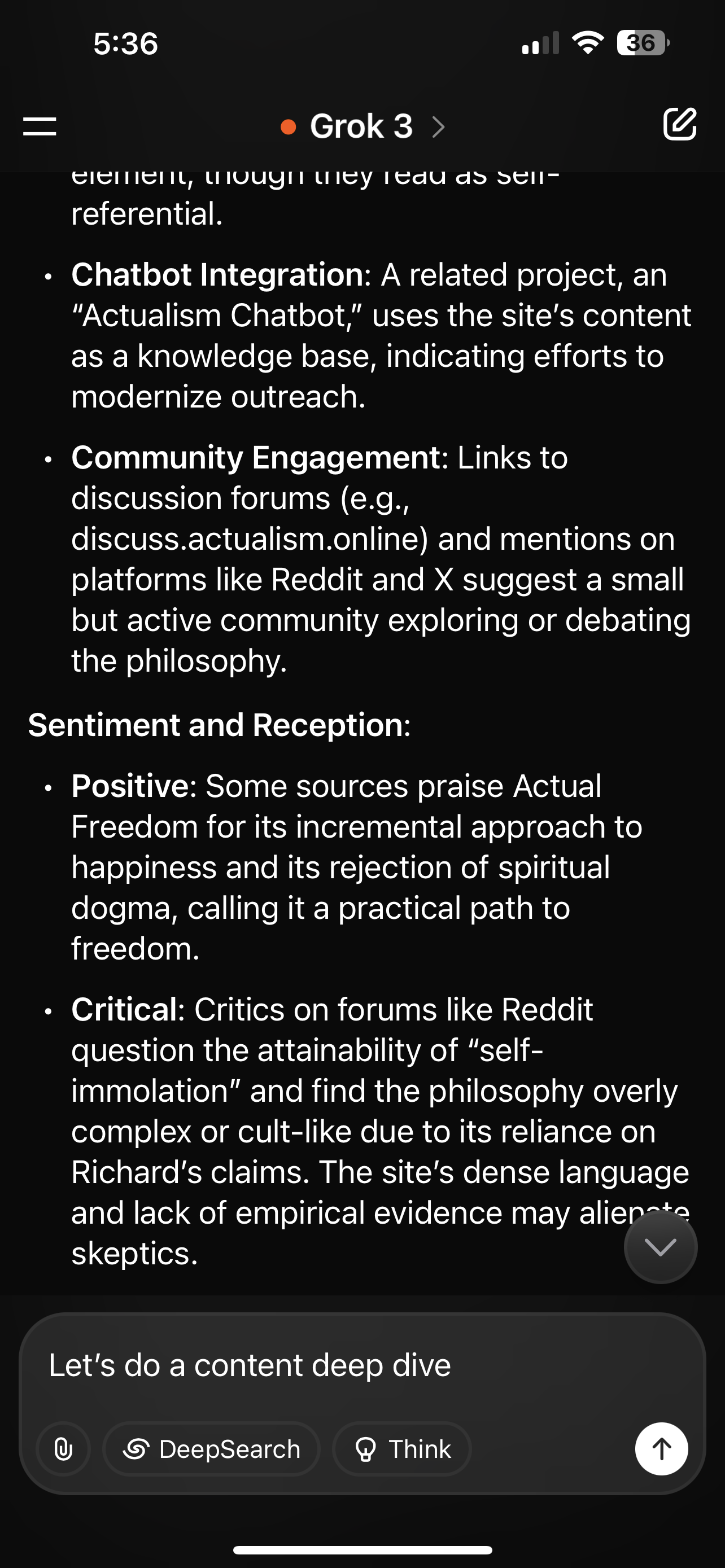Jump to the bottom of the conversation
This screenshot has height=1568, width=725.
[660, 1247]
